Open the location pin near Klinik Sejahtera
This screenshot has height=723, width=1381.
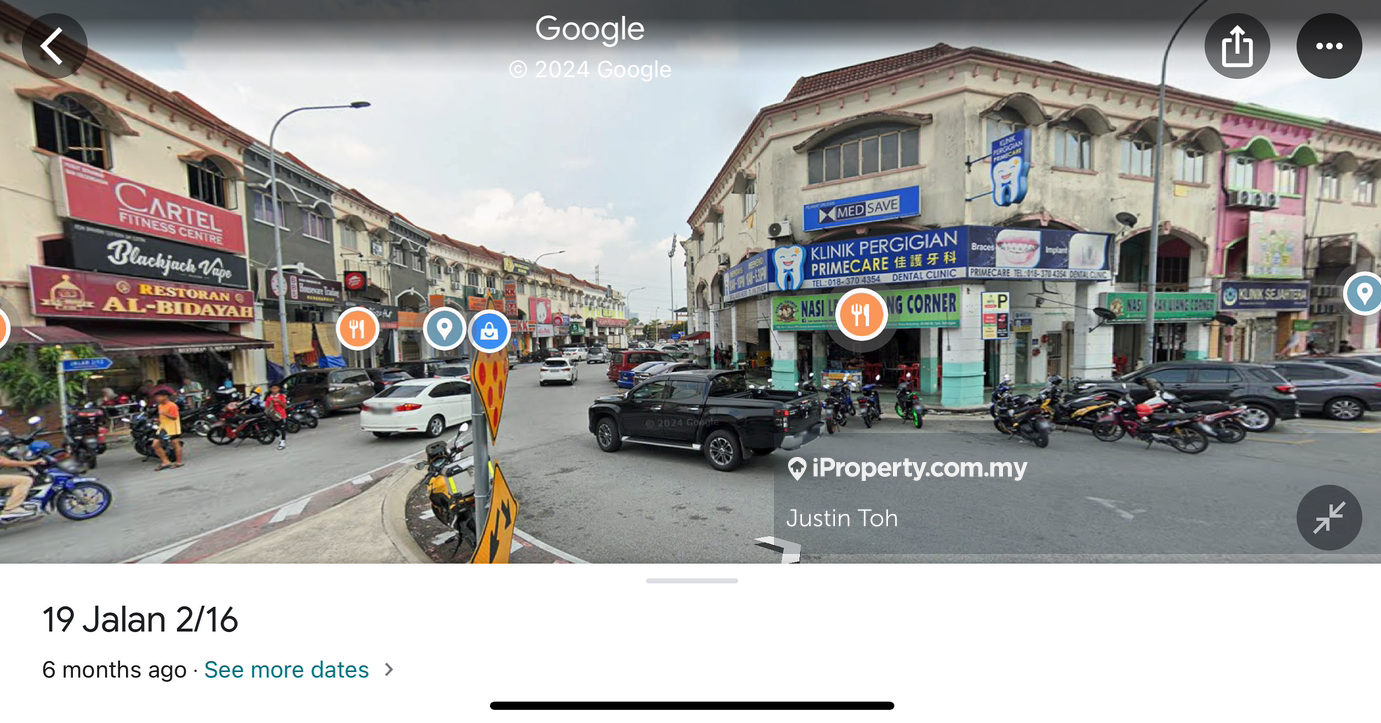[1363, 293]
